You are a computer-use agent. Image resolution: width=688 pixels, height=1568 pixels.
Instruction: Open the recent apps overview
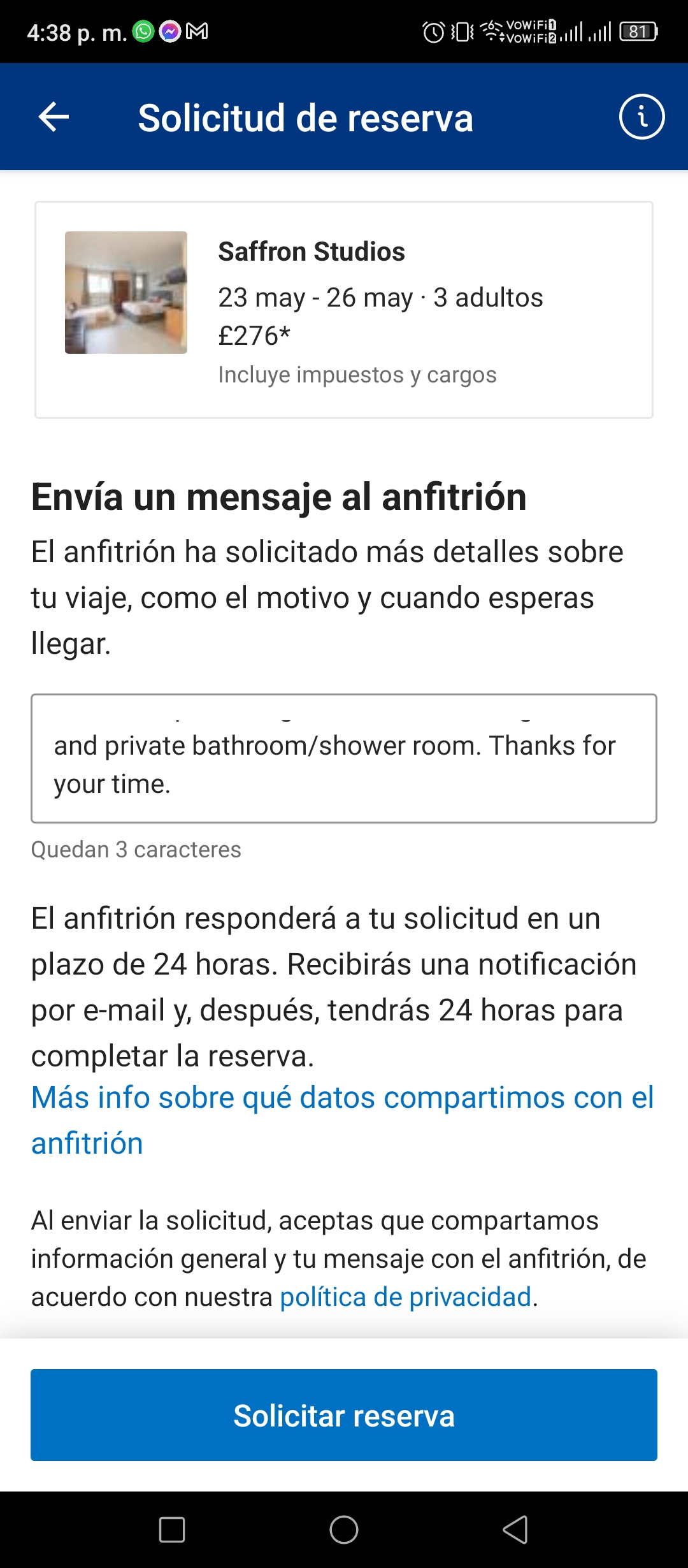pyautogui.click(x=172, y=1530)
